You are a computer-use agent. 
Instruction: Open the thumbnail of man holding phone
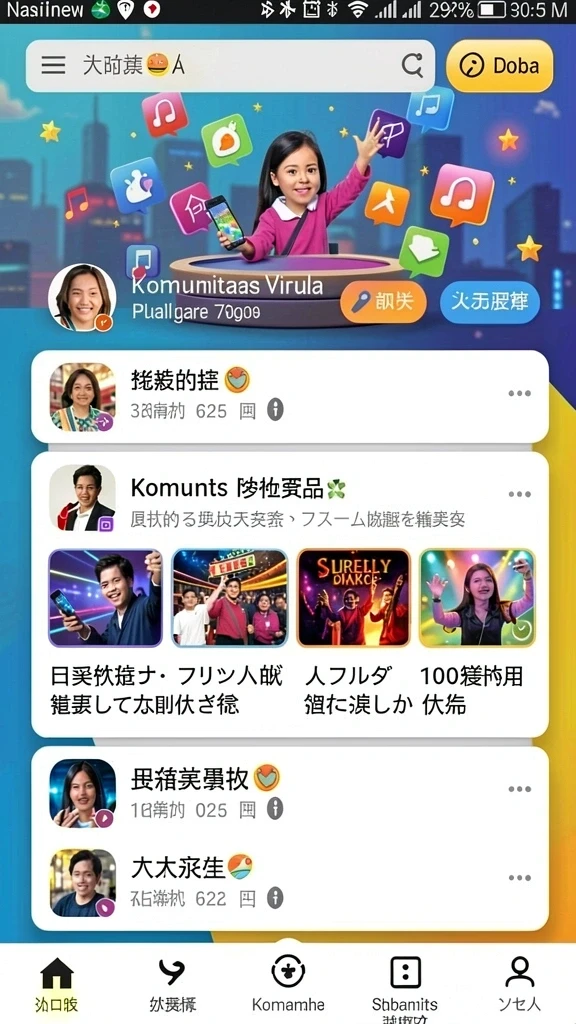[x=105, y=598]
